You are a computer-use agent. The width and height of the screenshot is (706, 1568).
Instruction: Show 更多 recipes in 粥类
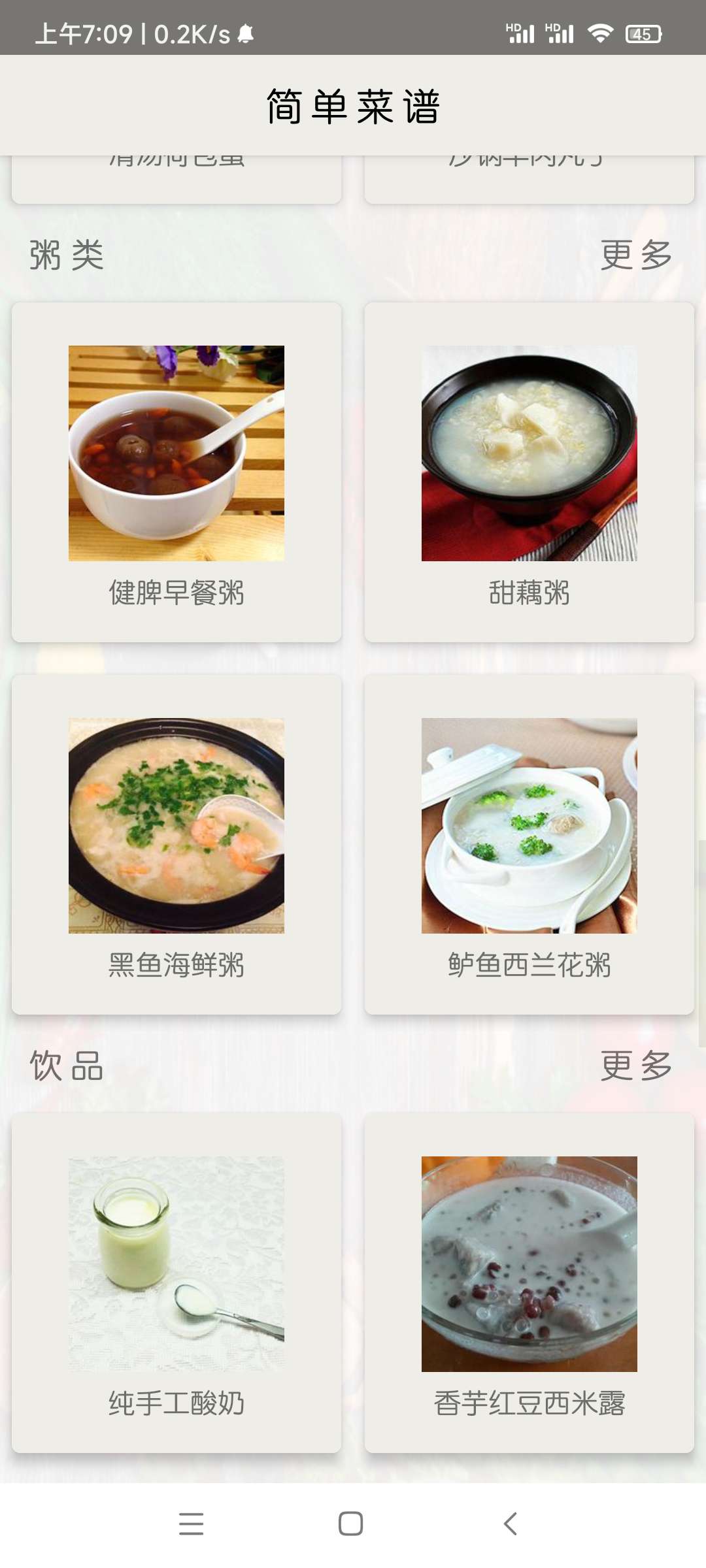tap(636, 255)
